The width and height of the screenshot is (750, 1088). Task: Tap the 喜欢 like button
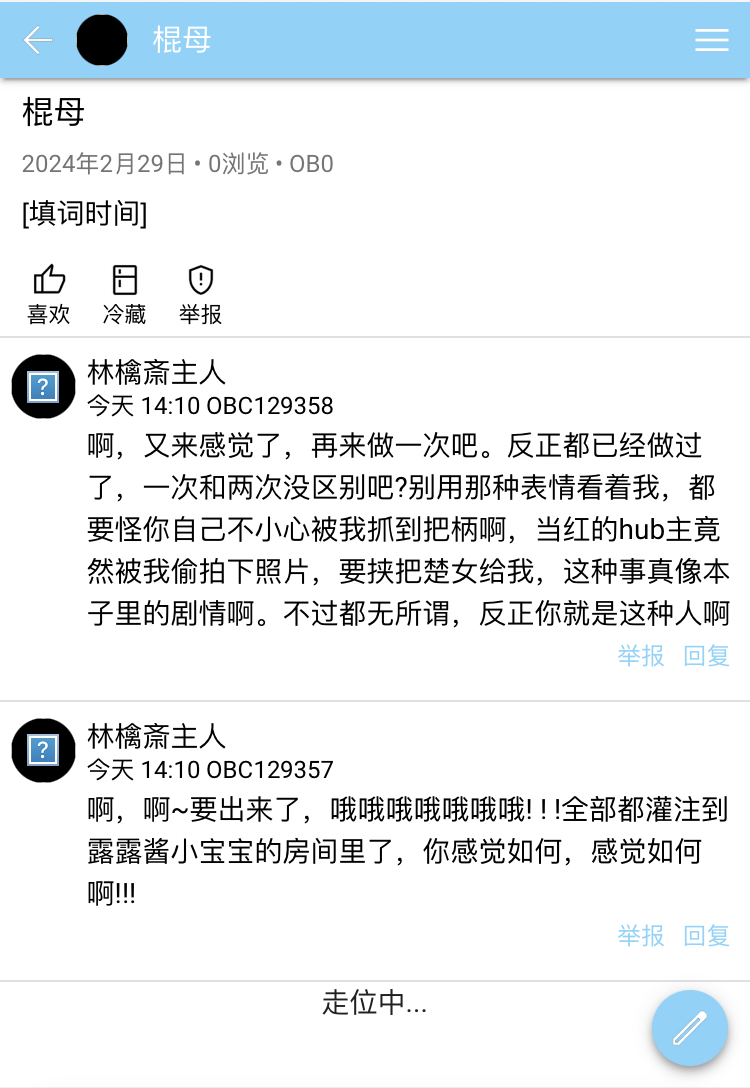(x=49, y=294)
